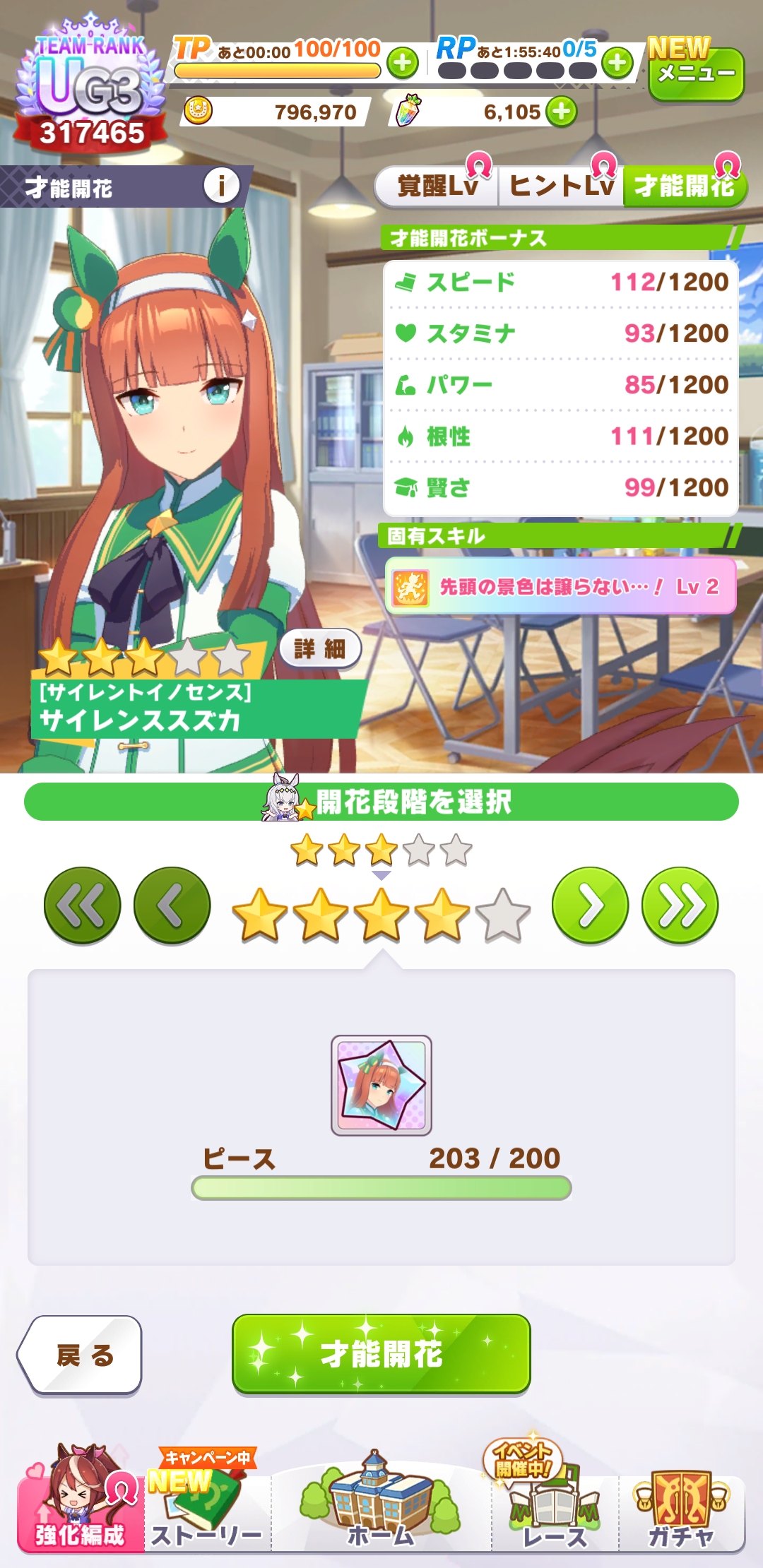Decrease the bloom stage by one

point(172,905)
